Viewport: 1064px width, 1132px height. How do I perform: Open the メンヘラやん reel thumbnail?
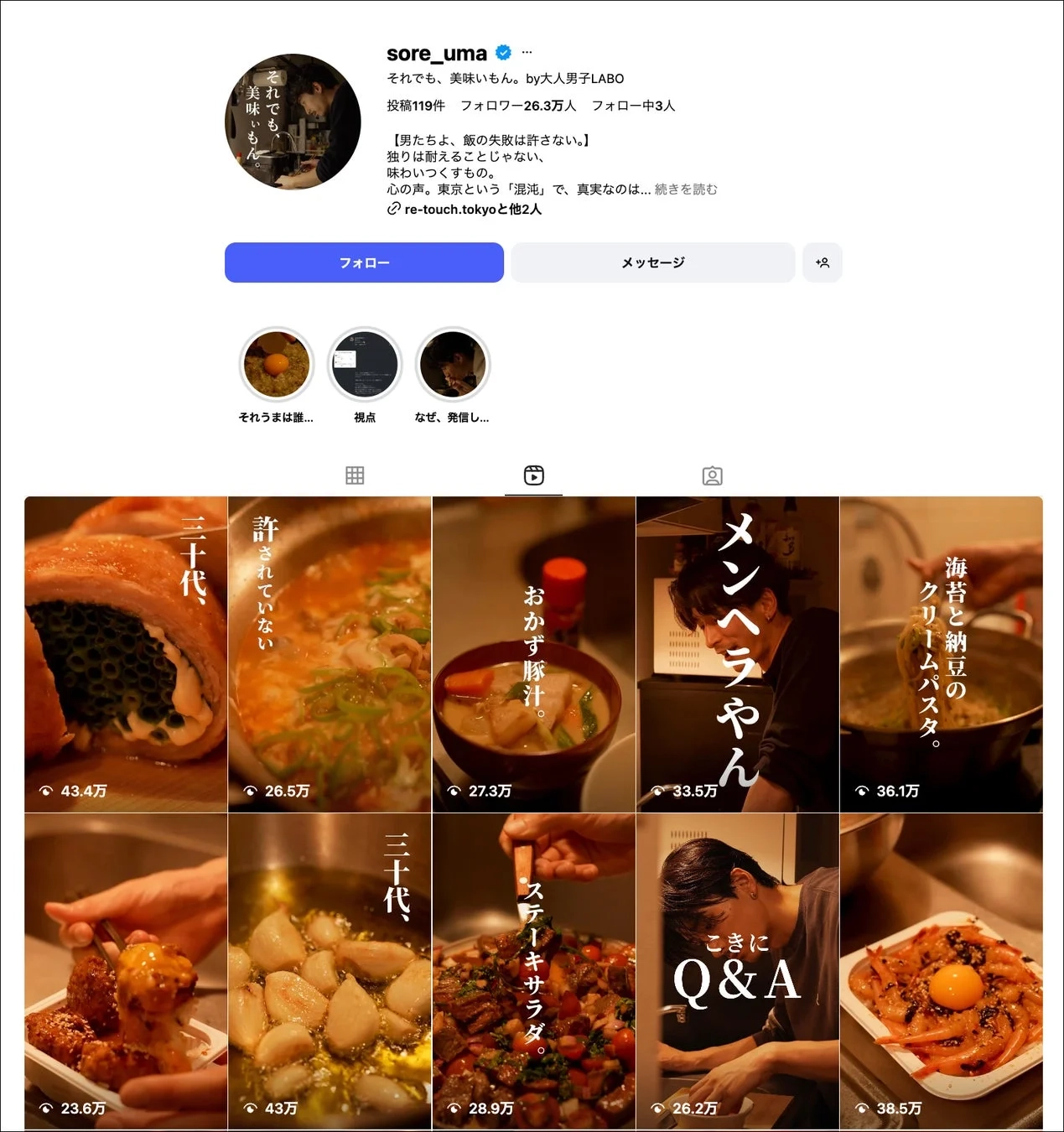coord(737,653)
